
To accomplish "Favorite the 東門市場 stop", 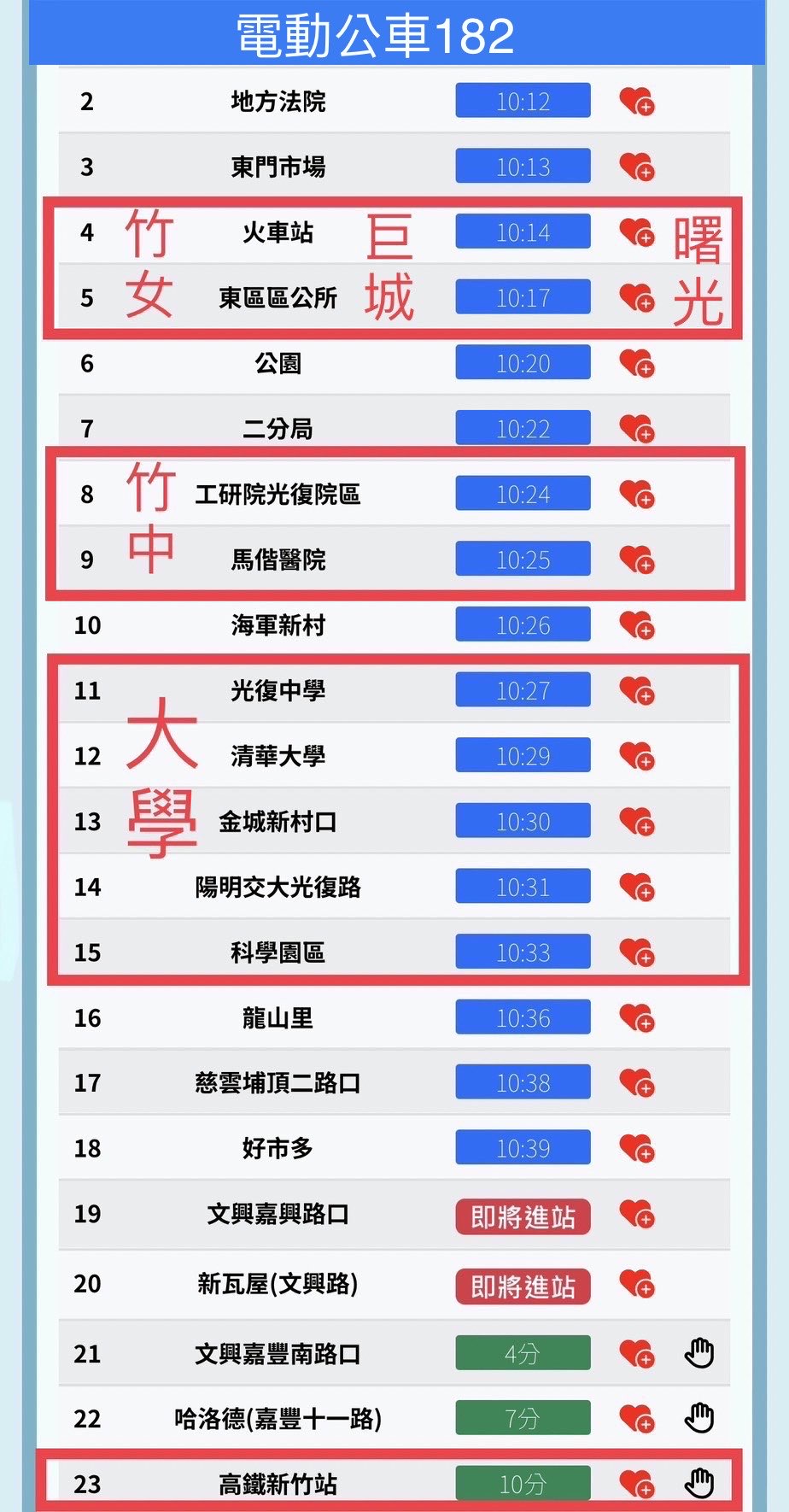I will tap(636, 167).
